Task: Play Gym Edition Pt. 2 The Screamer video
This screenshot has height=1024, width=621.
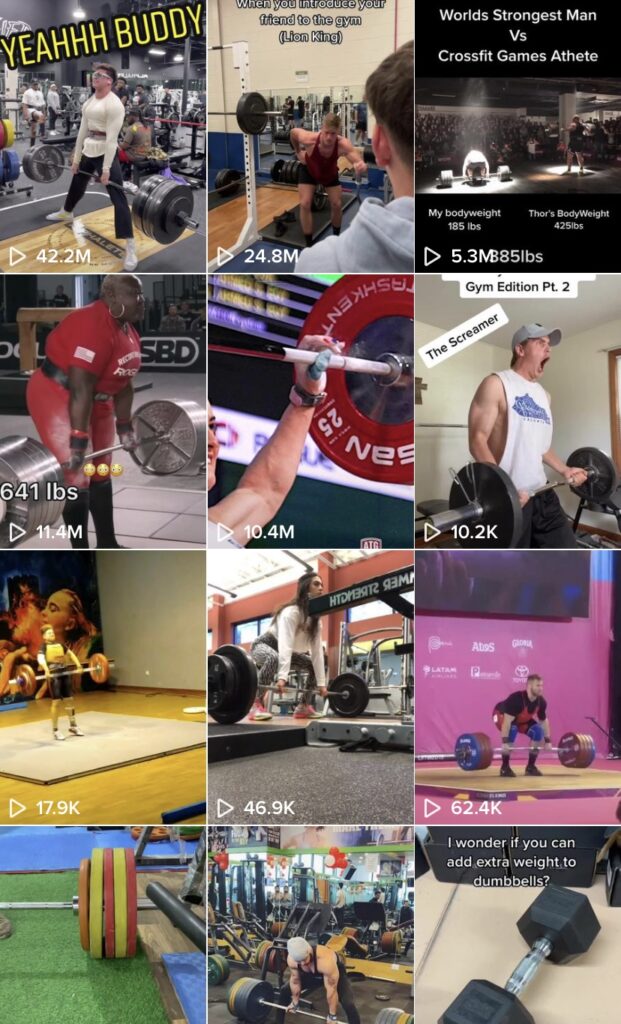Action: pos(517,410)
